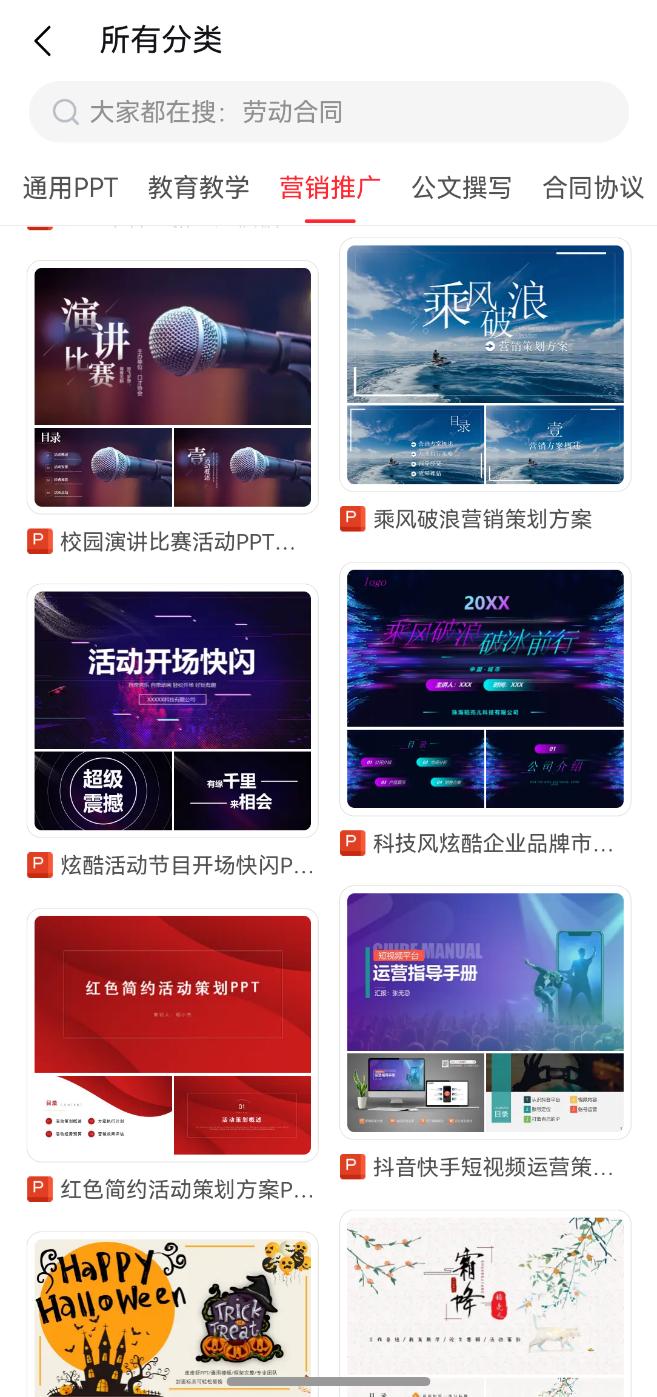
Task: Switch to the 合同协议 tab
Action: click(x=592, y=187)
